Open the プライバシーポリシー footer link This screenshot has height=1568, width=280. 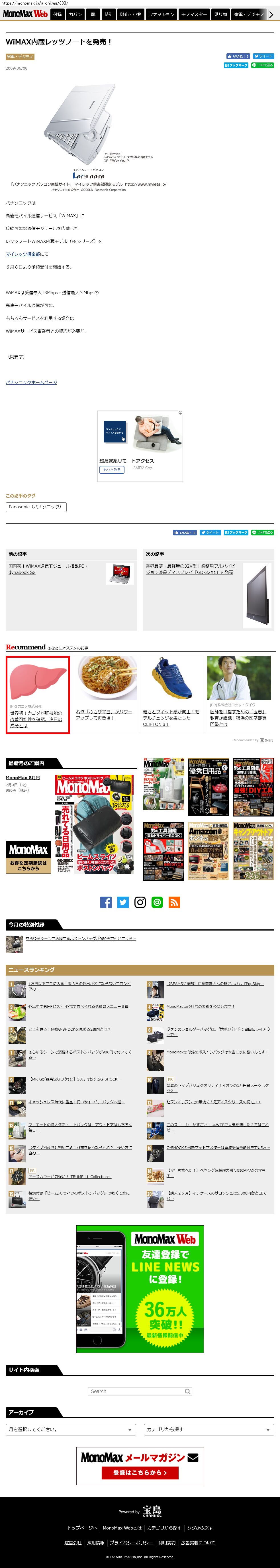click(132, 1542)
